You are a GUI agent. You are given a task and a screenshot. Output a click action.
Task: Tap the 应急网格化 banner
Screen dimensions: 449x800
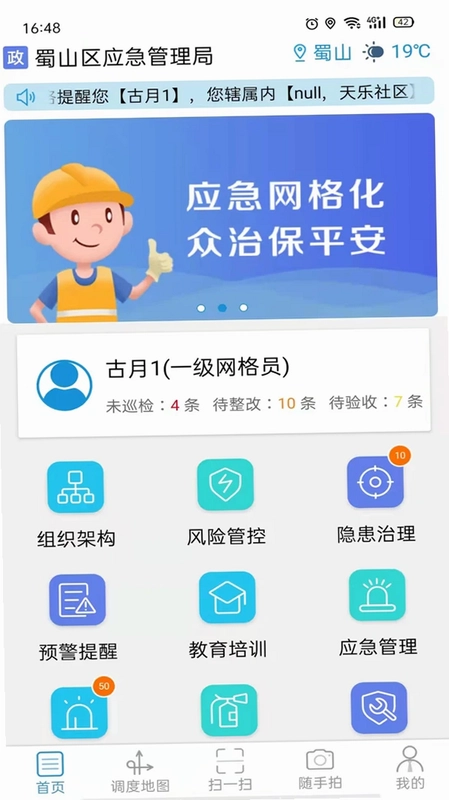(221, 218)
